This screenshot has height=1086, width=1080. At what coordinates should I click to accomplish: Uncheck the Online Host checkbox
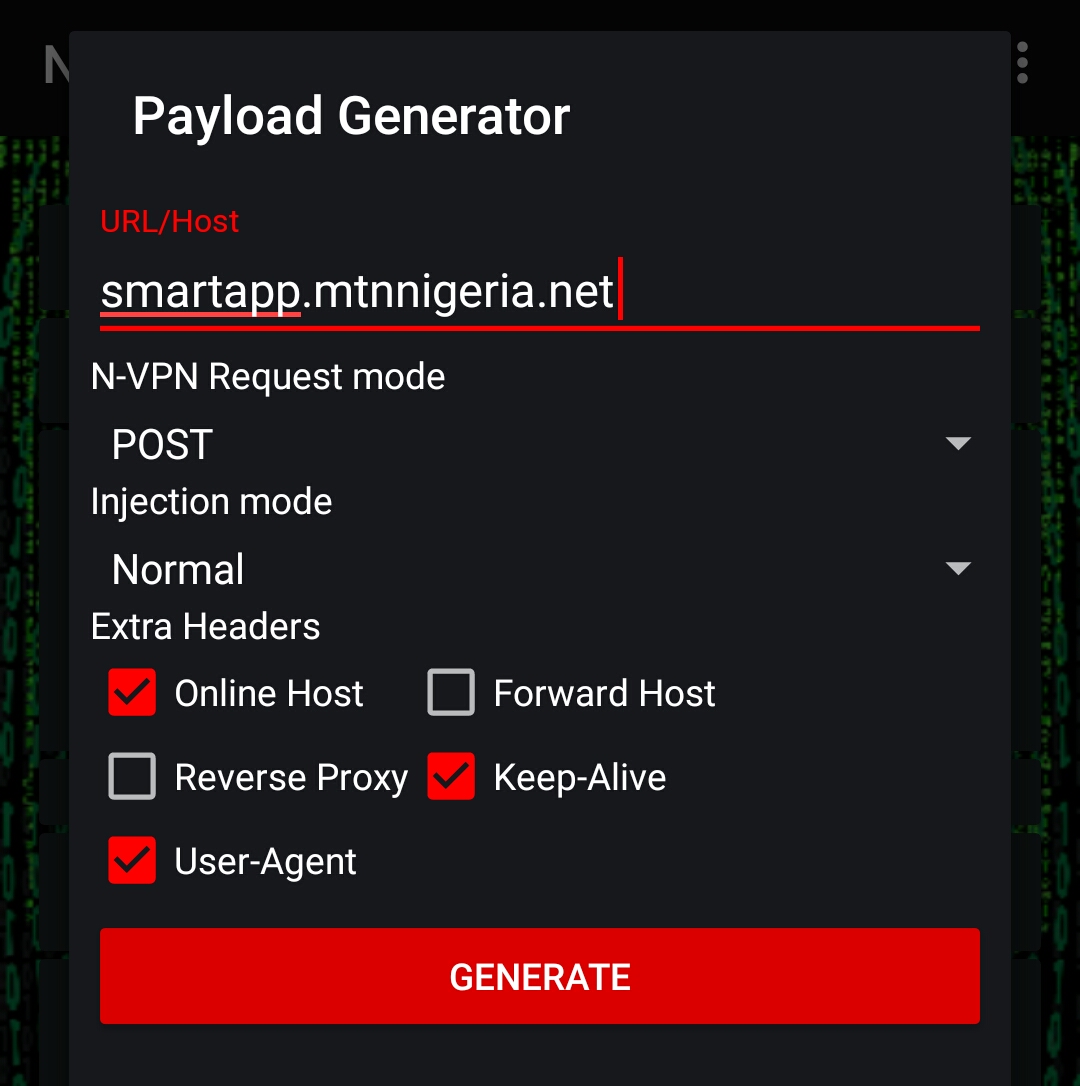pos(132,693)
